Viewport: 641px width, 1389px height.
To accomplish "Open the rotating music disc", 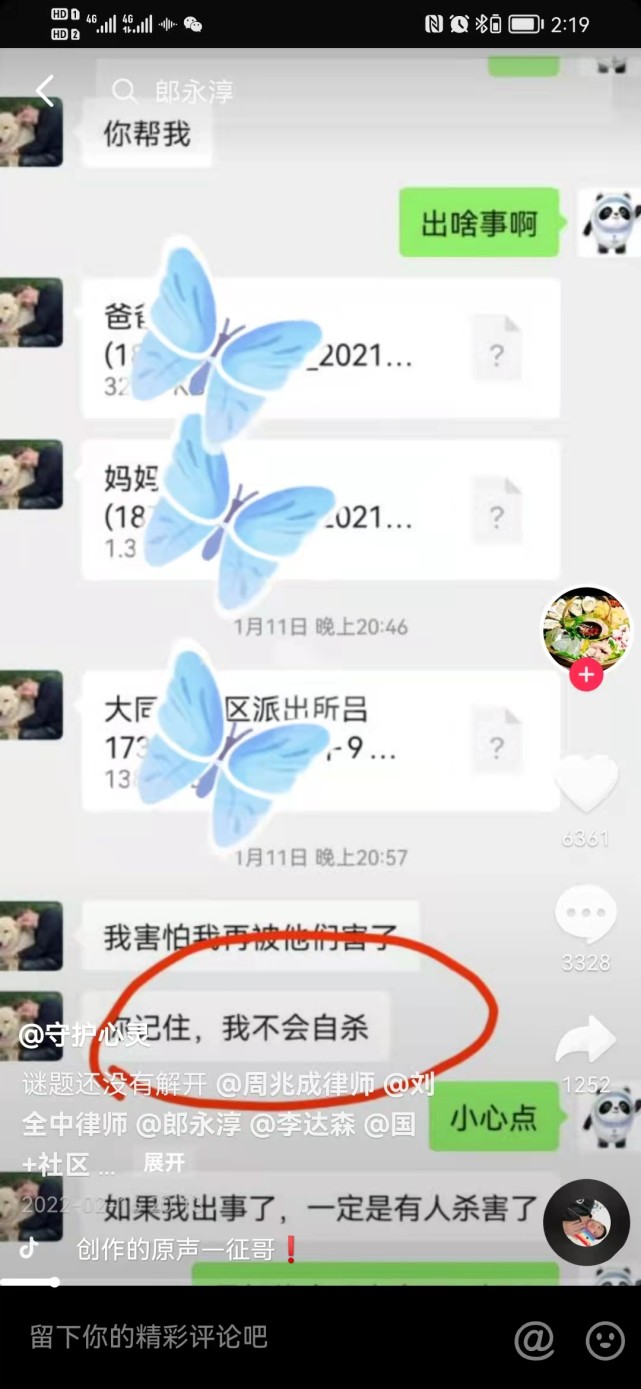I will click(x=586, y=1222).
